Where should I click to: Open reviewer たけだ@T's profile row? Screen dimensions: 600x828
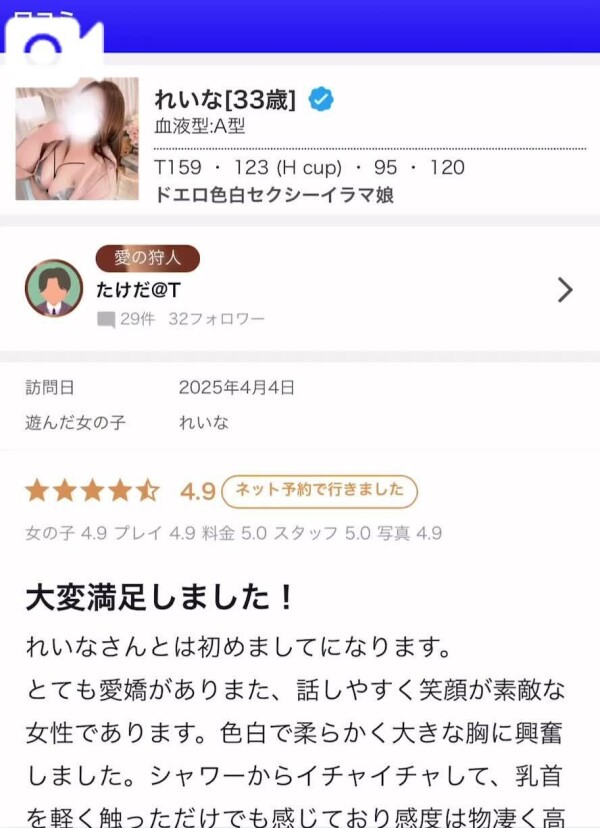(x=300, y=290)
